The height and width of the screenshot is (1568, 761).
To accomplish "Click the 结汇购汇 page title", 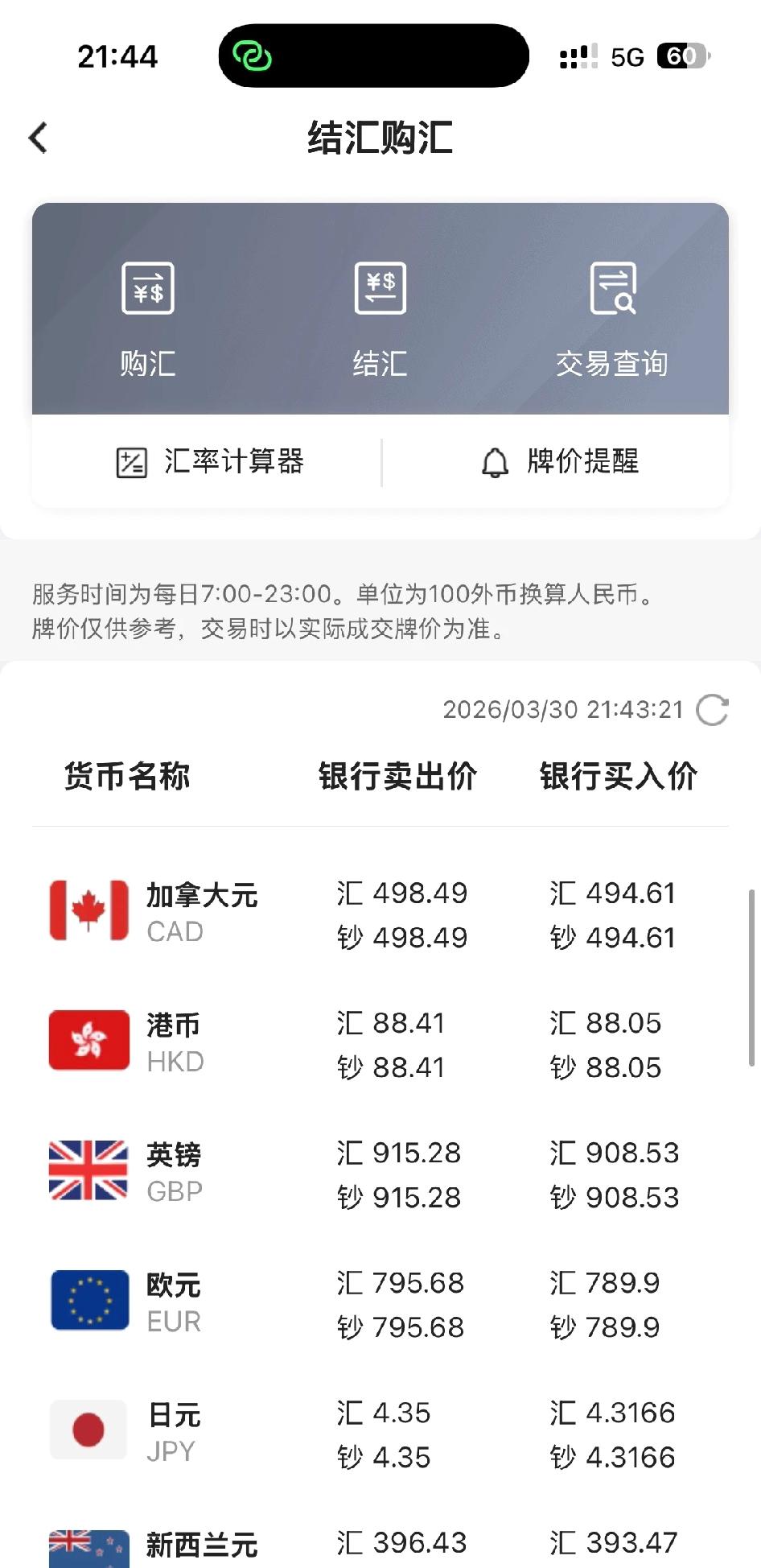I will tap(380, 138).
